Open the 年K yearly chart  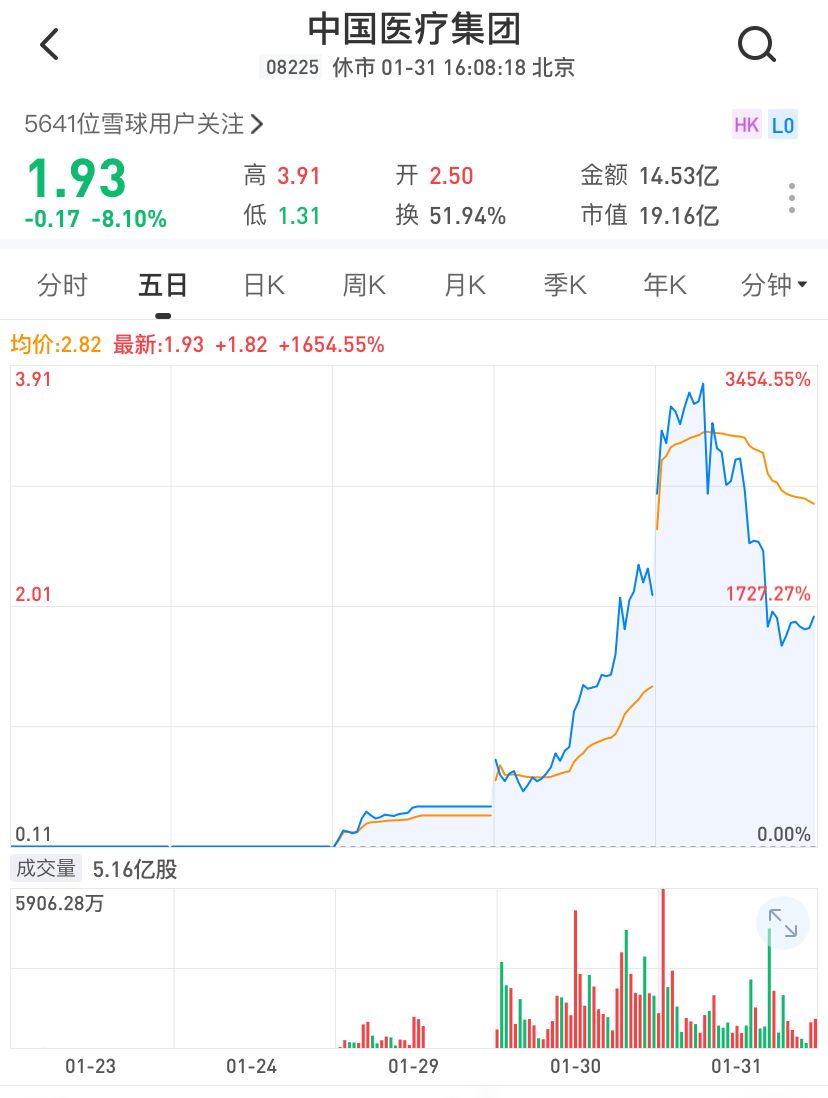tap(665, 286)
